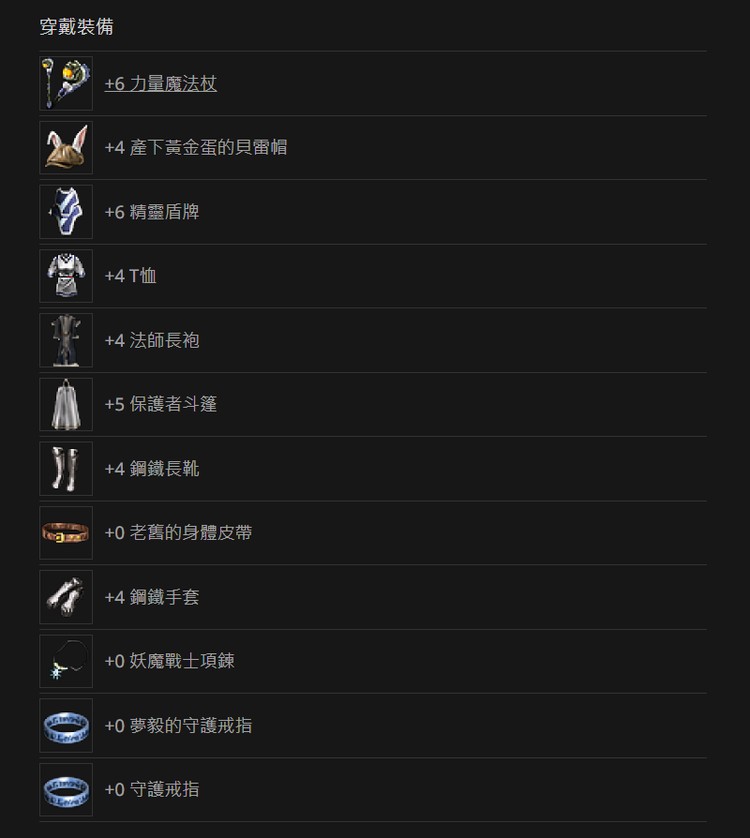Select the 法師長袍 robe icon

coord(65,340)
